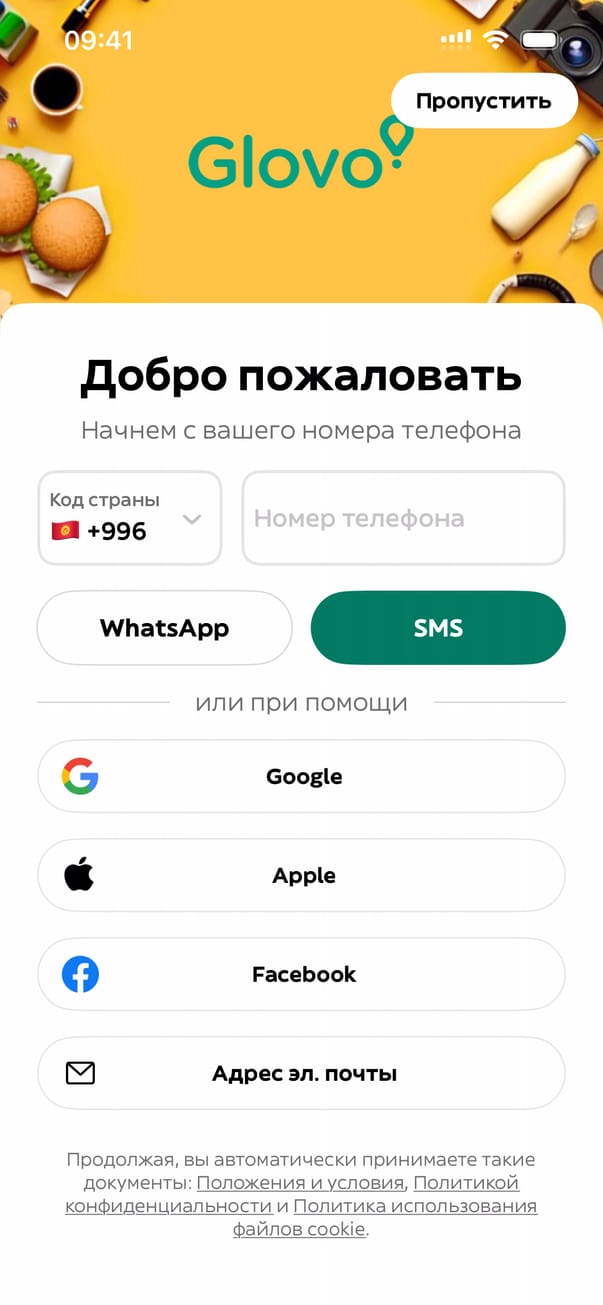The width and height of the screenshot is (603, 1305).
Task: Select the SMS verification button
Action: (x=438, y=628)
